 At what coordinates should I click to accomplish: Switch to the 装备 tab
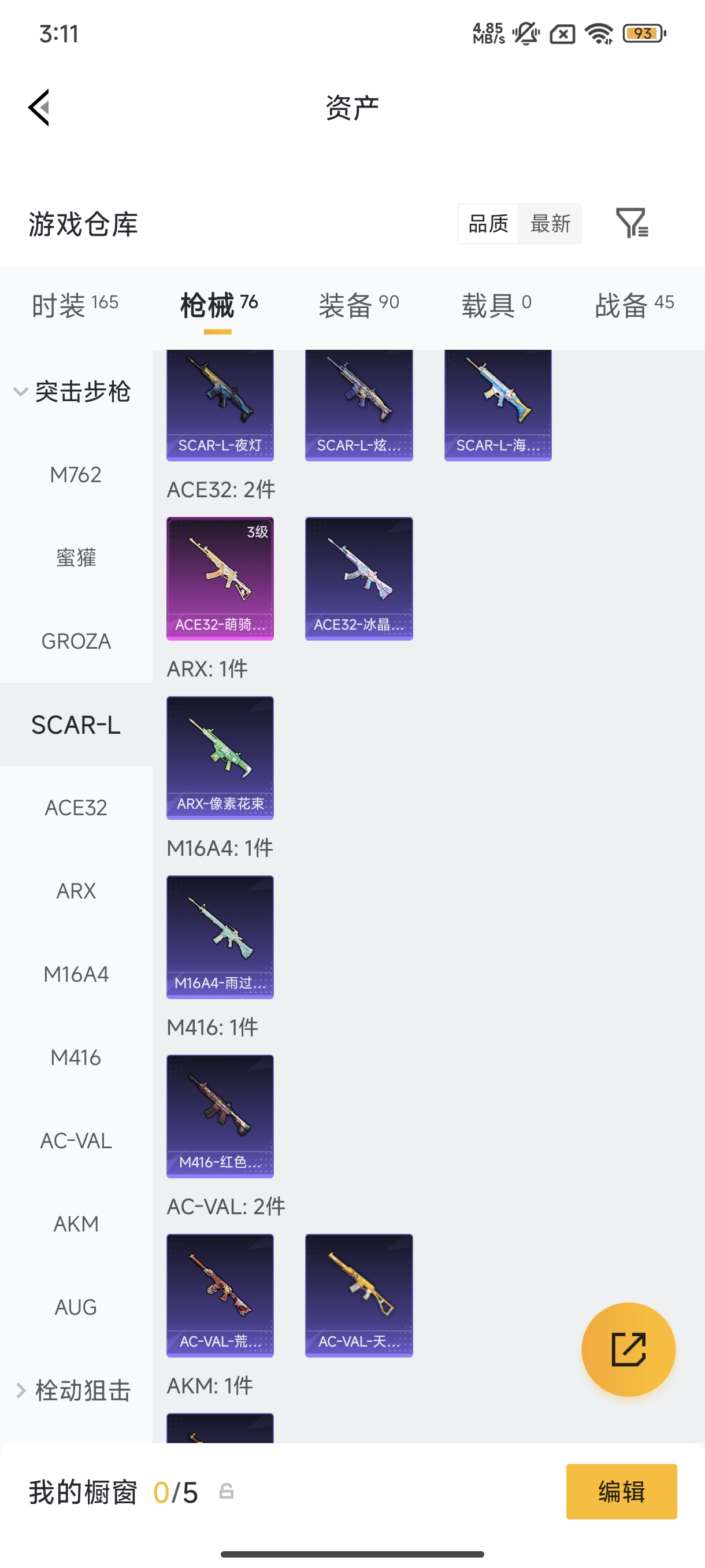[358, 303]
